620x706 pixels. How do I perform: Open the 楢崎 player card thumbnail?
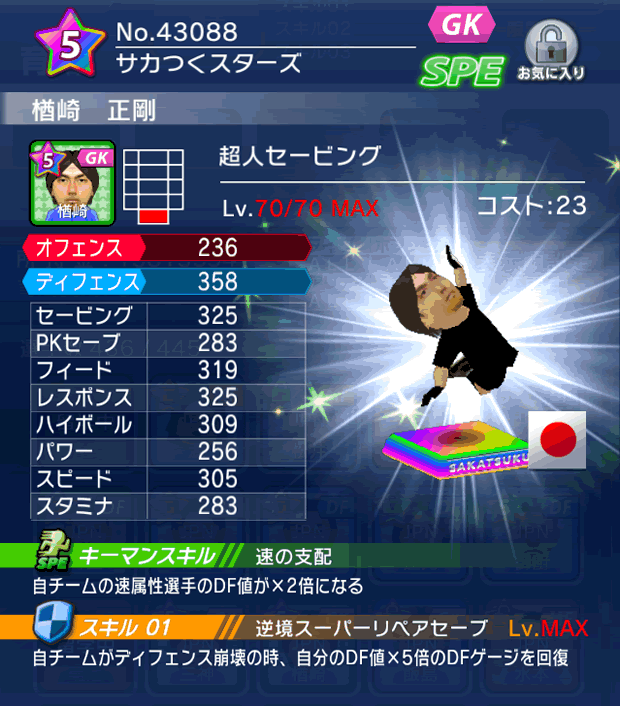(x=72, y=182)
